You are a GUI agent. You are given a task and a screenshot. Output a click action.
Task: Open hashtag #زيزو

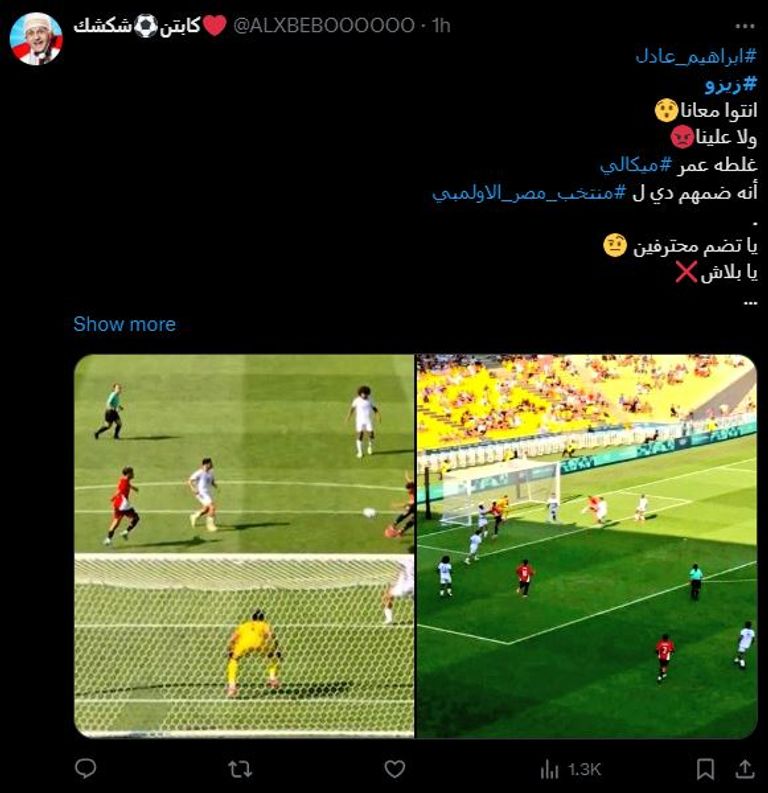[732, 83]
